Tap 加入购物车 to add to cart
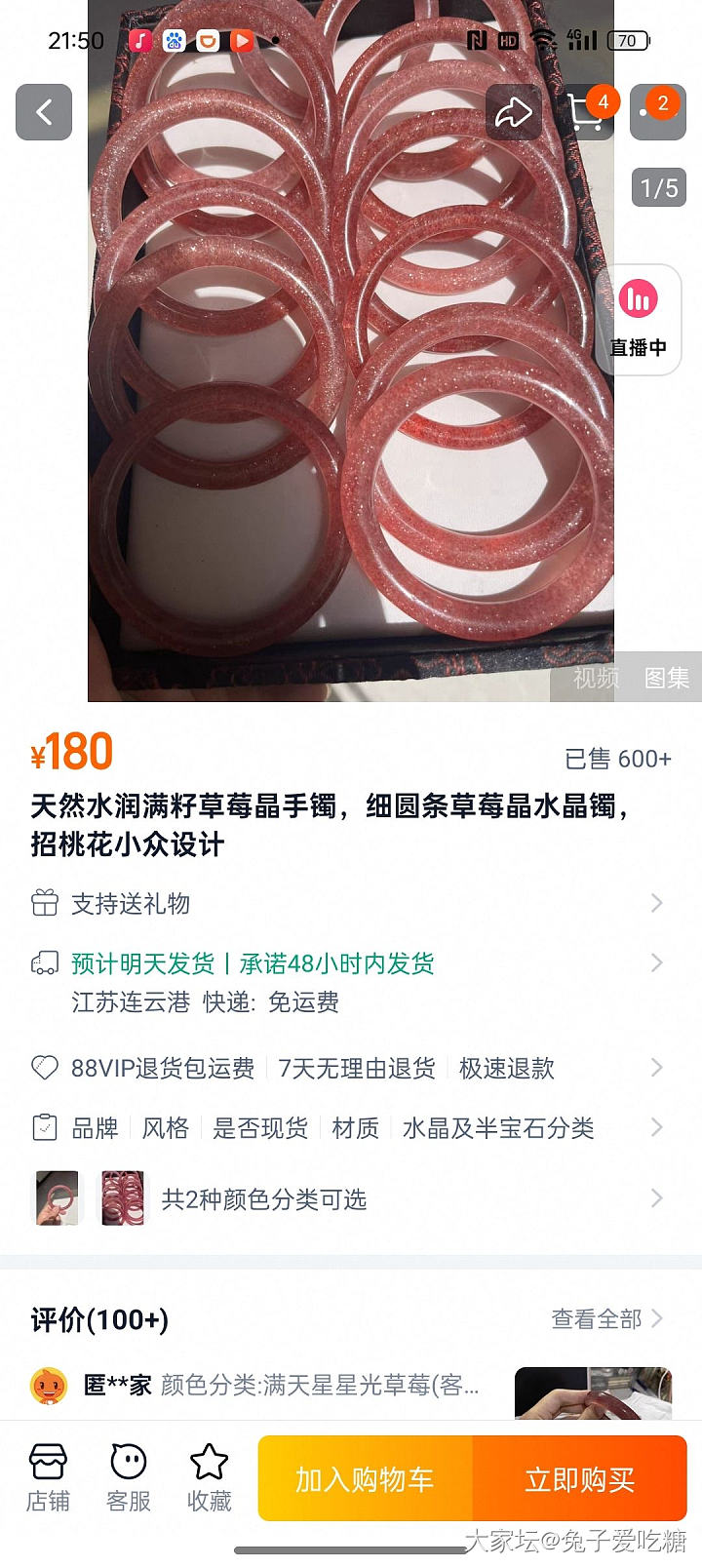The image size is (702, 1568). point(365,1479)
